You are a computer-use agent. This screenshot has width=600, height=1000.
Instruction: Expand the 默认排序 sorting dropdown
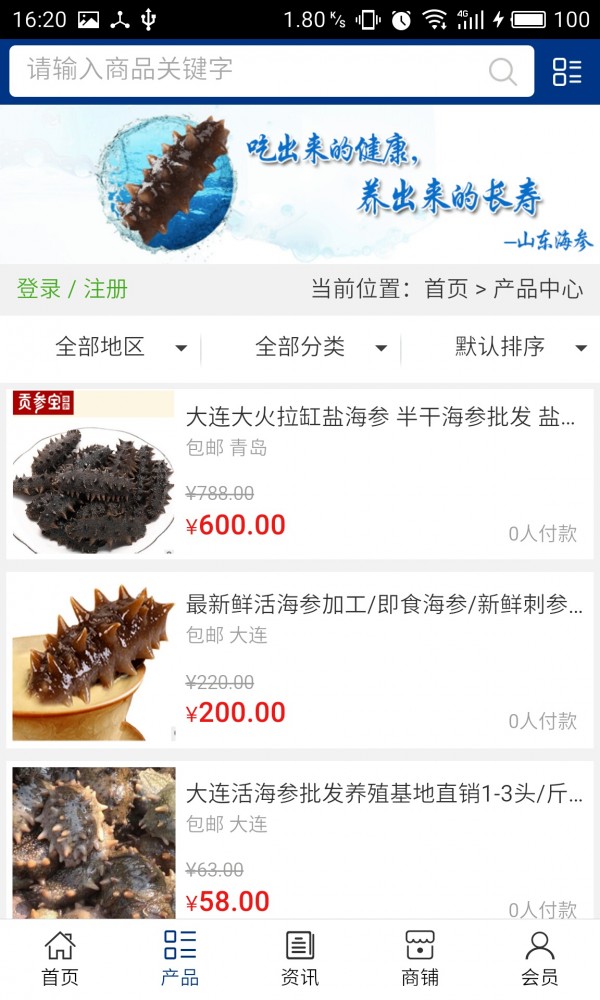pyautogui.click(x=520, y=348)
